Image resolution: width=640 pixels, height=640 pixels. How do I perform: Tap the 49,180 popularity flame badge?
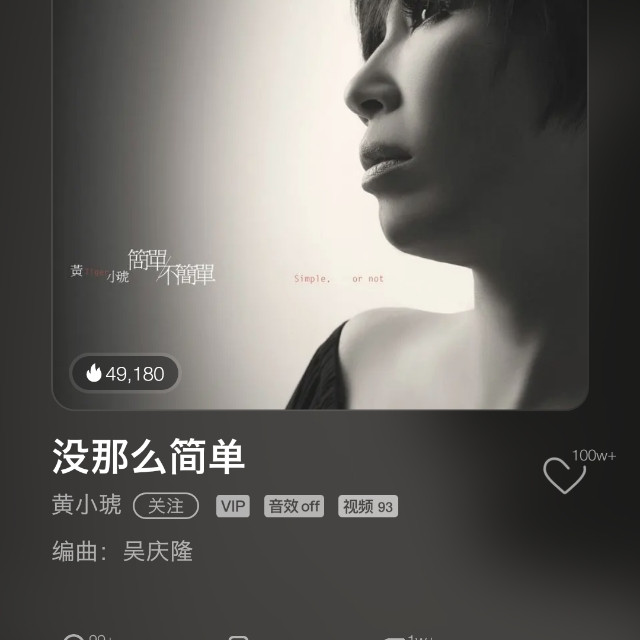pyautogui.click(x=125, y=374)
